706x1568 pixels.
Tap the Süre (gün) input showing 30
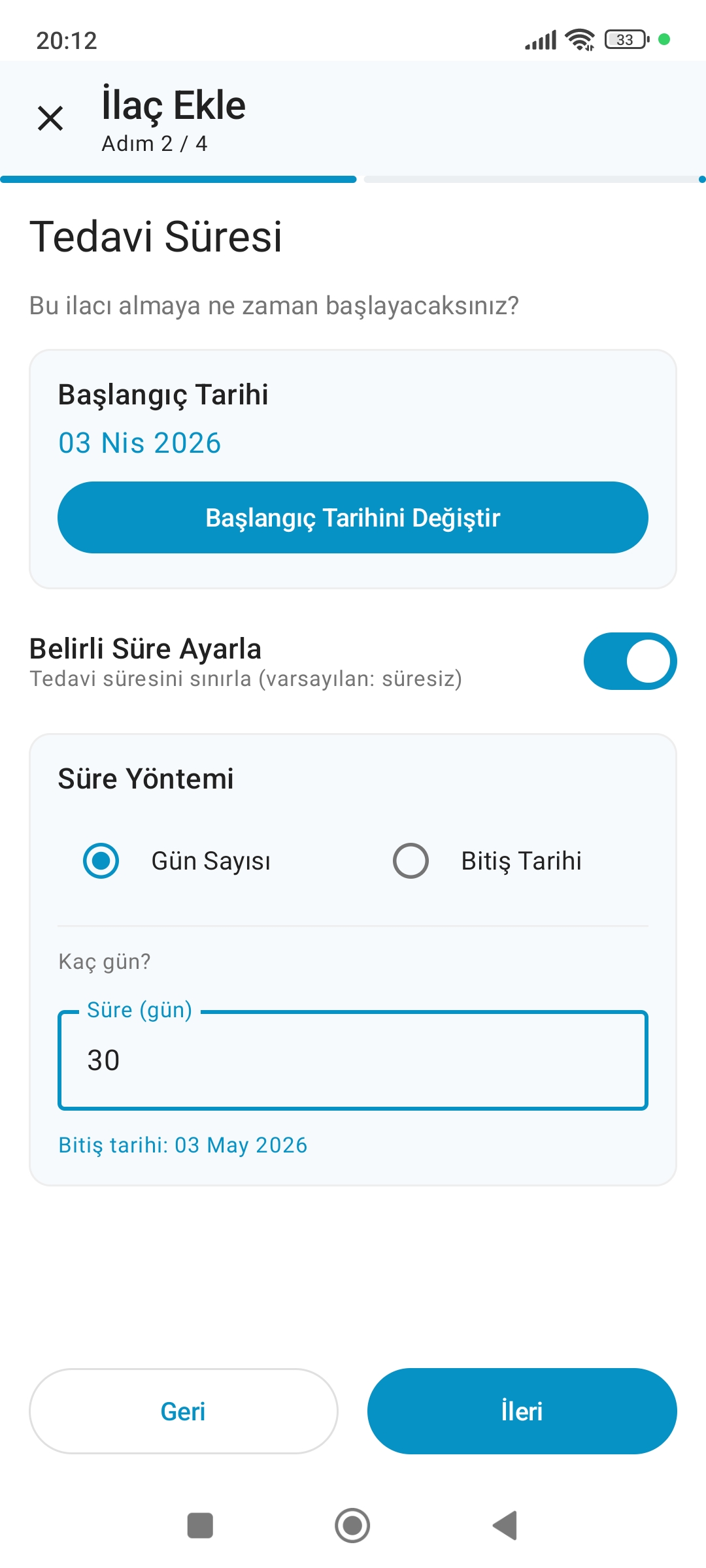(352, 1058)
